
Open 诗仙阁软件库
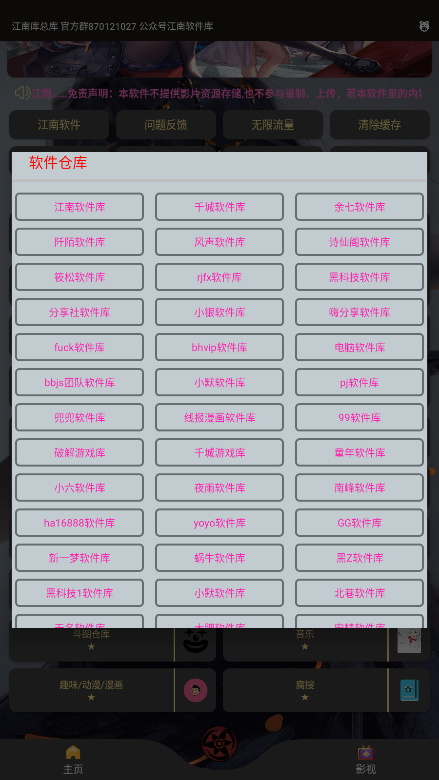[x=359, y=242]
